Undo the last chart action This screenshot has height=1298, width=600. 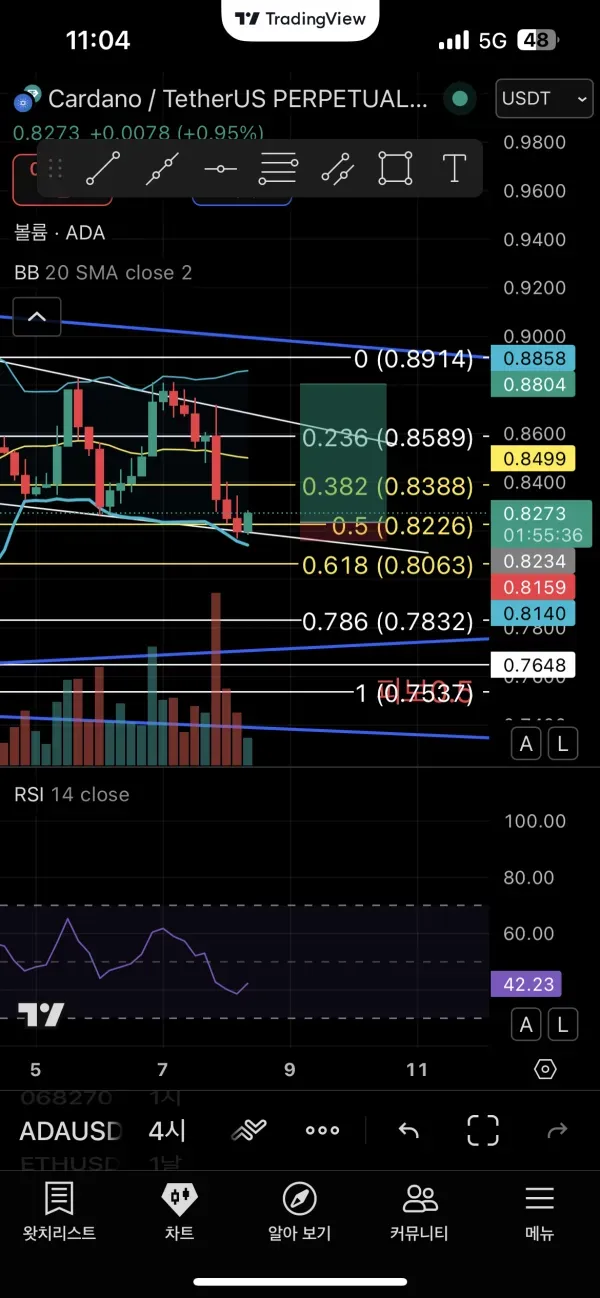pyautogui.click(x=408, y=1131)
